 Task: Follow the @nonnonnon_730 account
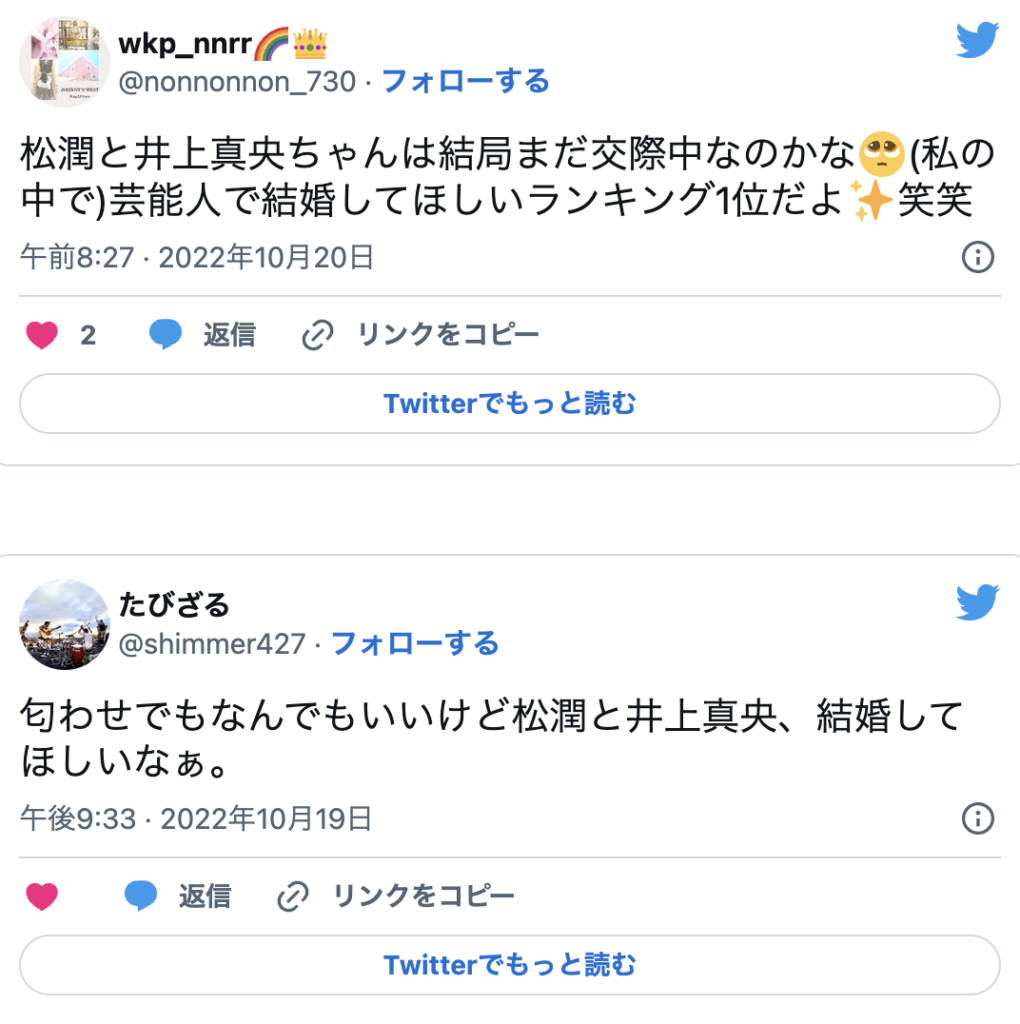click(x=466, y=81)
